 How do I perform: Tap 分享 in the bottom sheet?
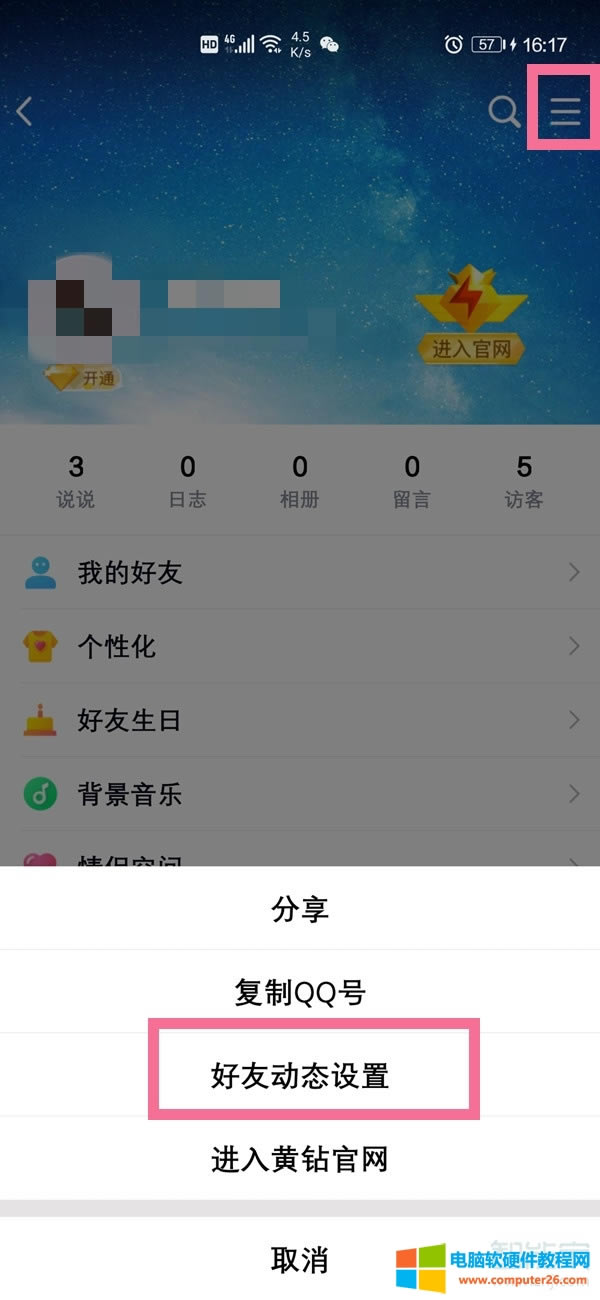tap(300, 909)
